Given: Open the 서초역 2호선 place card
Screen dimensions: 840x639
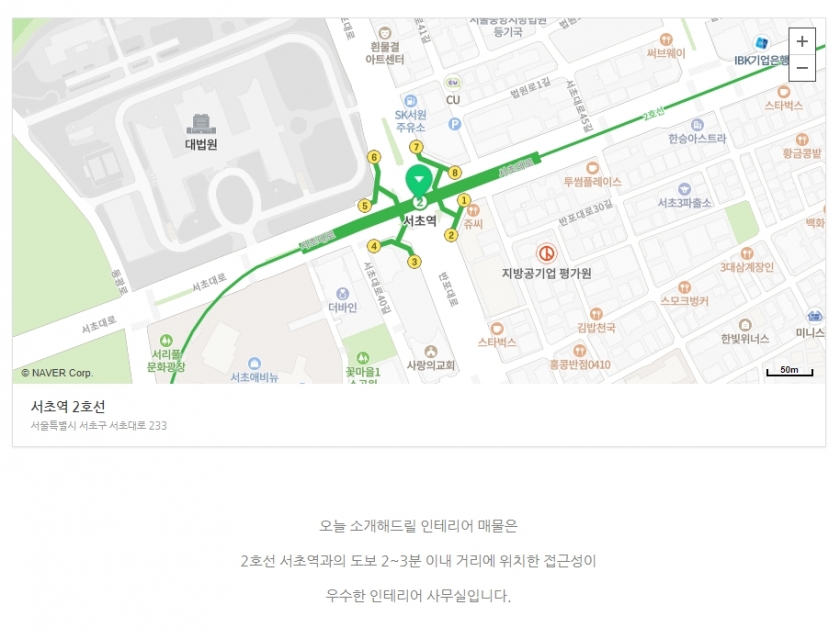Looking at the screenshot, I should (x=68, y=406).
